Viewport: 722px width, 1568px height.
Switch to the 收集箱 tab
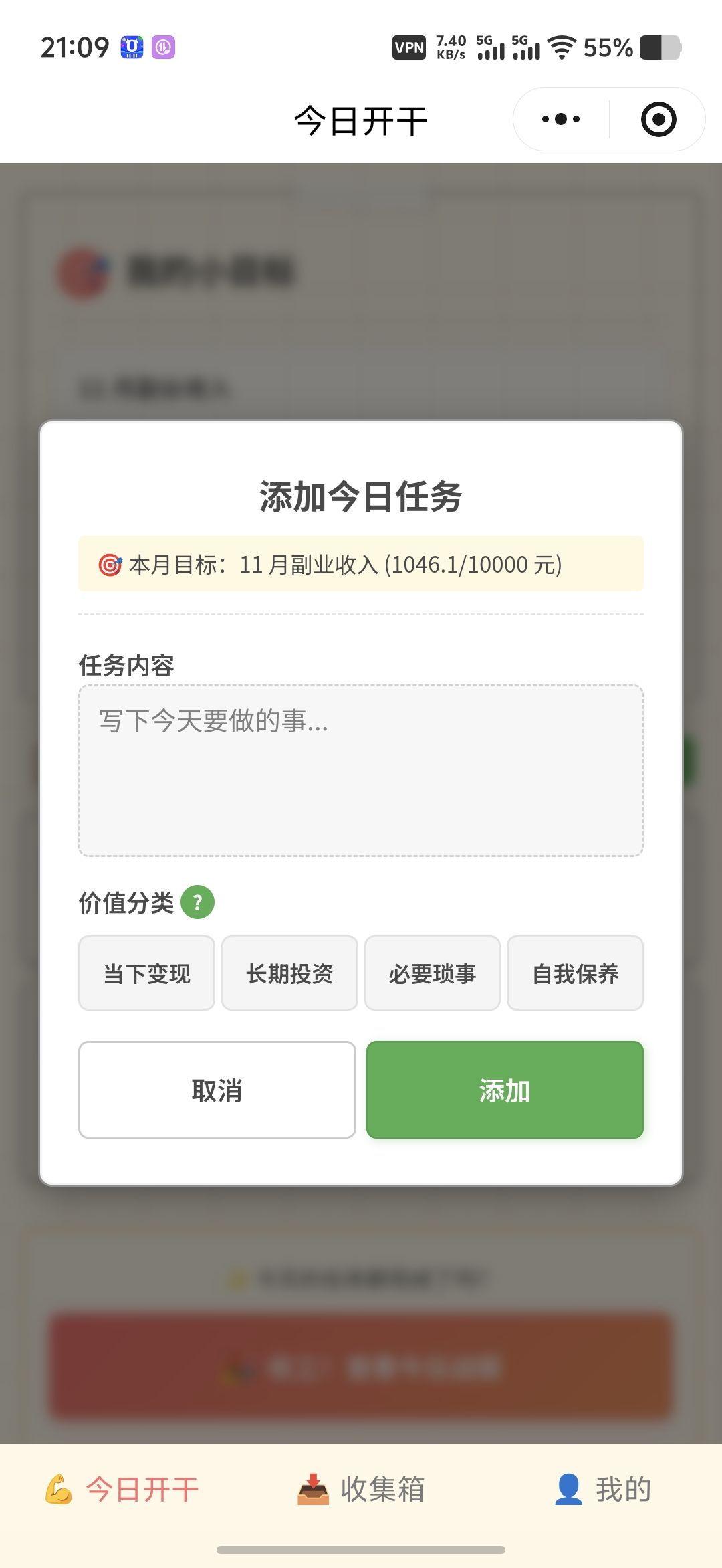pyautogui.click(x=361, y=1490)
